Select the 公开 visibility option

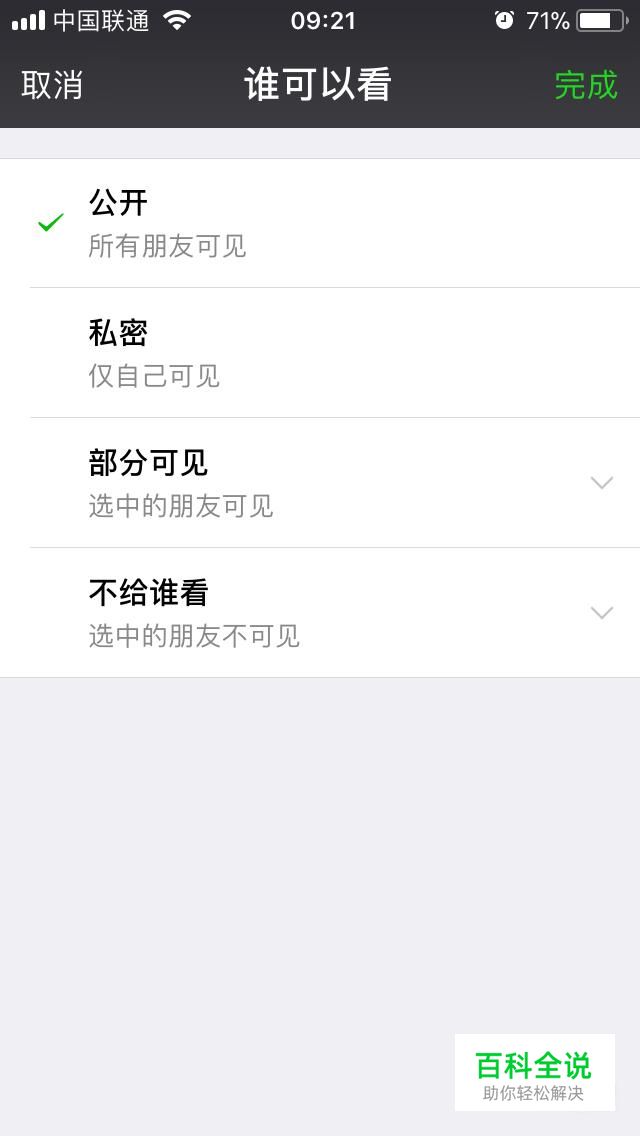(x=320, y=223)
